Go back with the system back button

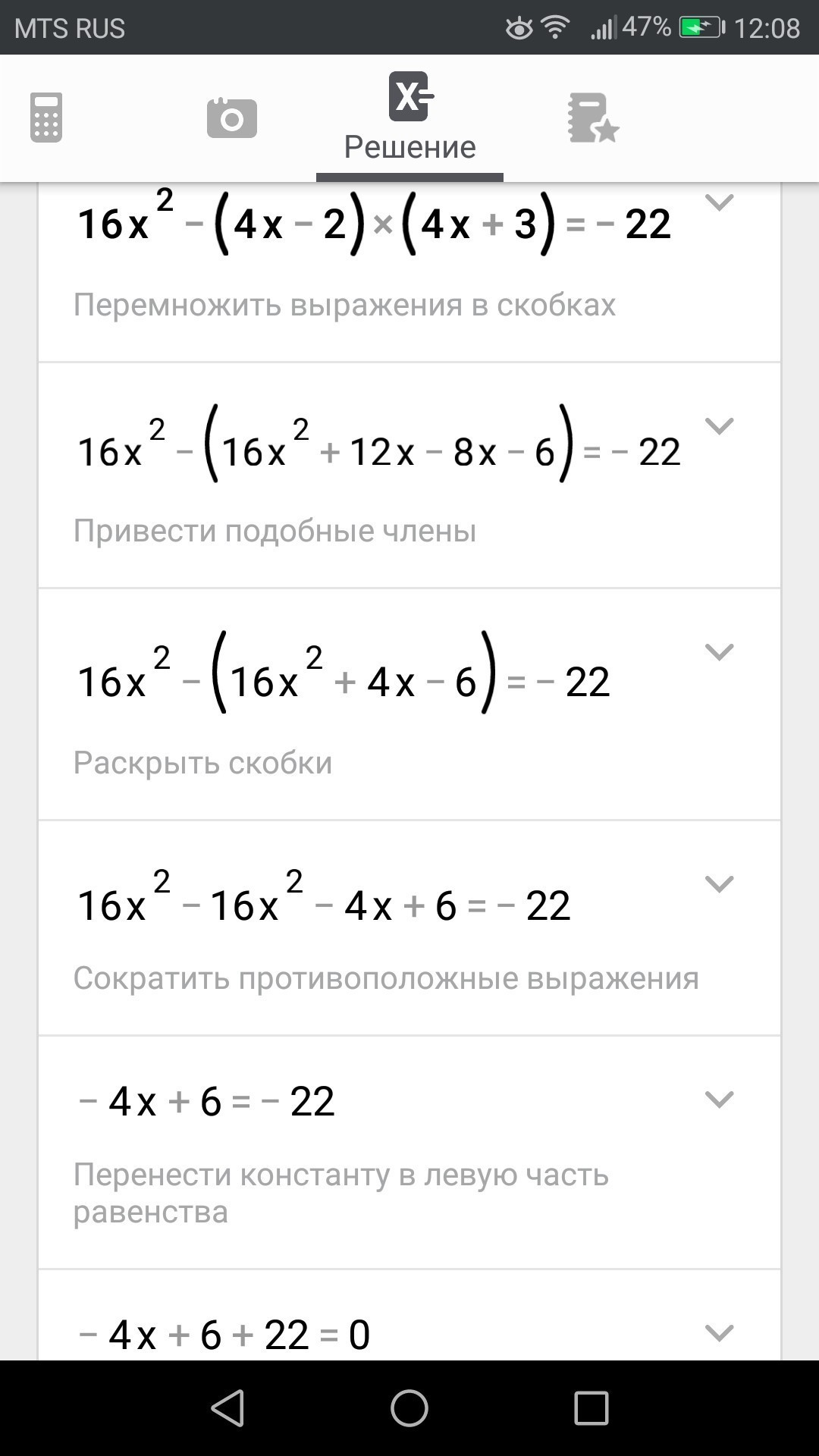227,1408
